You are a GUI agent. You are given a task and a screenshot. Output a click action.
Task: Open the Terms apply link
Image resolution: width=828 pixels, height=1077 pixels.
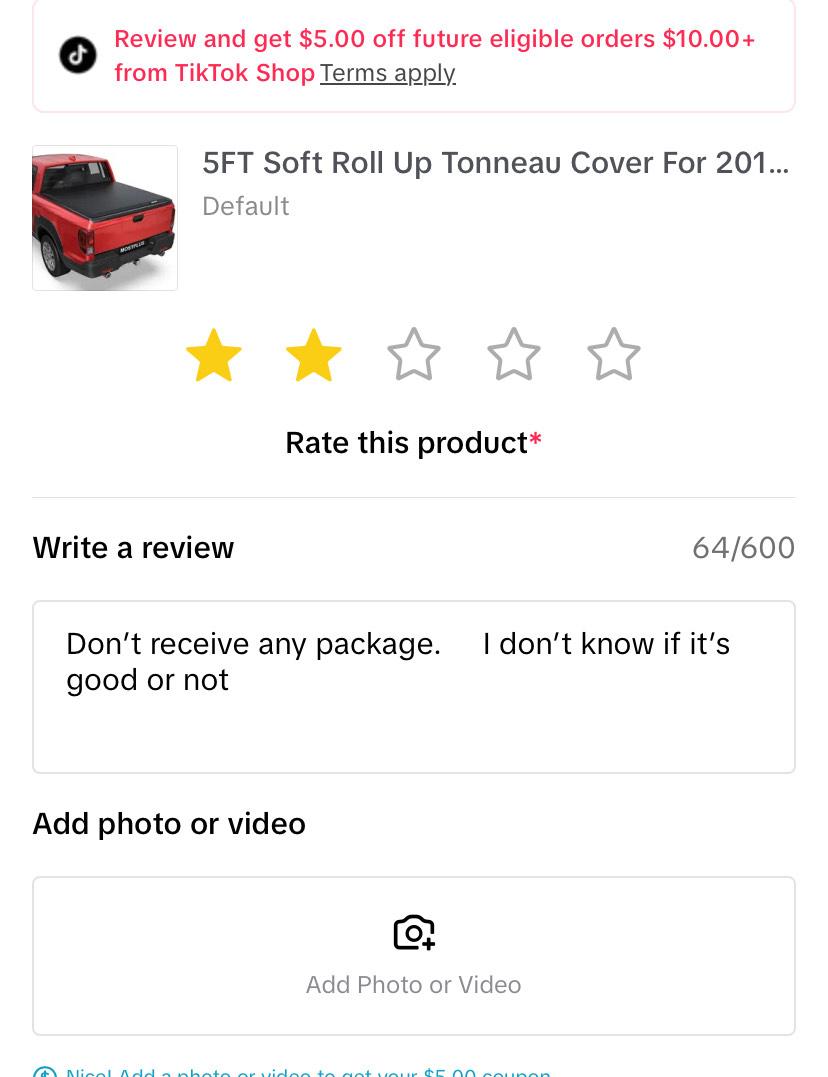click(387, 72)
